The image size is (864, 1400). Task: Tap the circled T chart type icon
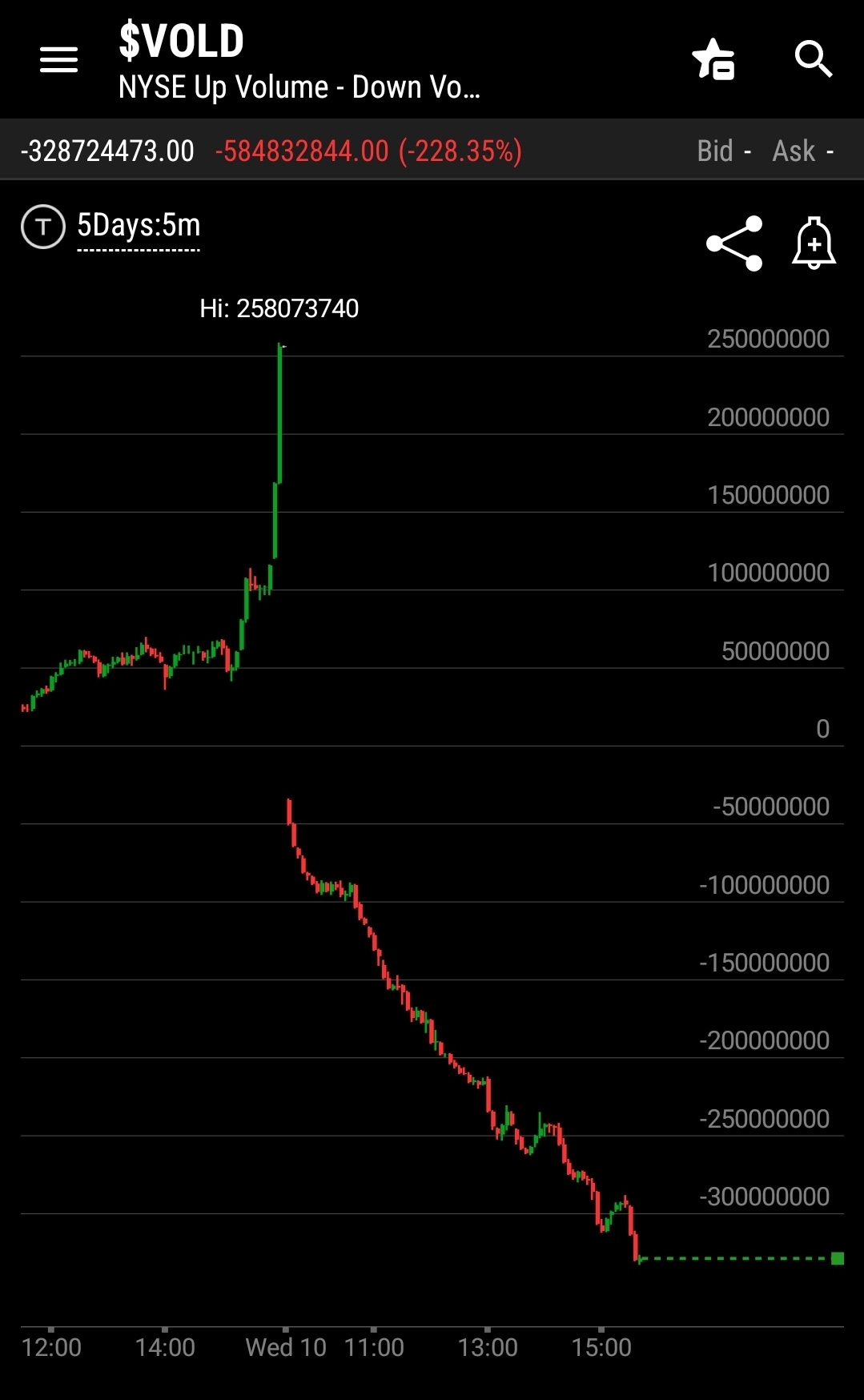[43, 227]
